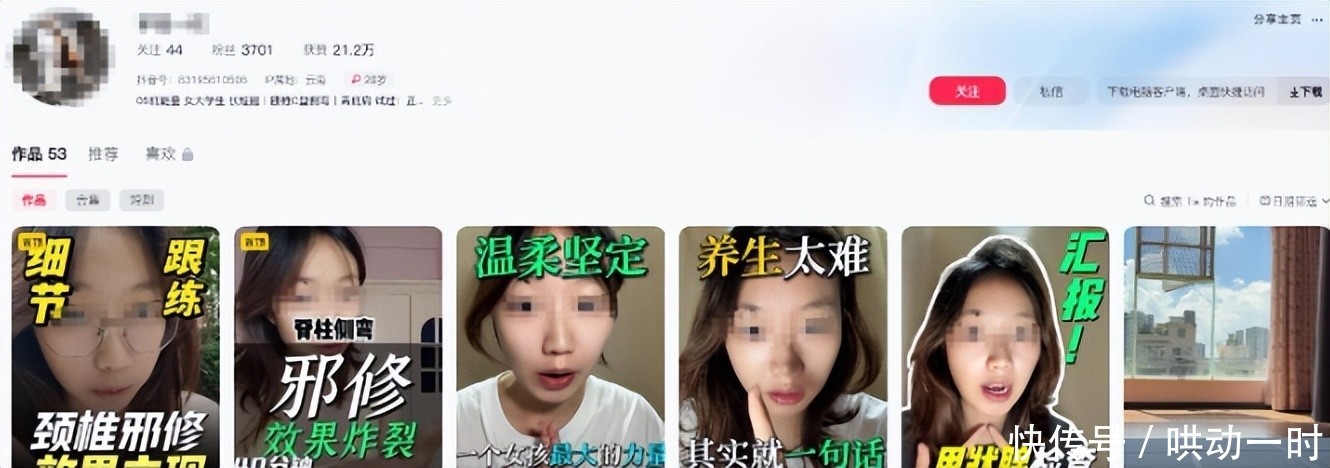Viewport: 1330px width, 468px height.
Task: Play the 温柔坚定 video
Action: (560, 347)
